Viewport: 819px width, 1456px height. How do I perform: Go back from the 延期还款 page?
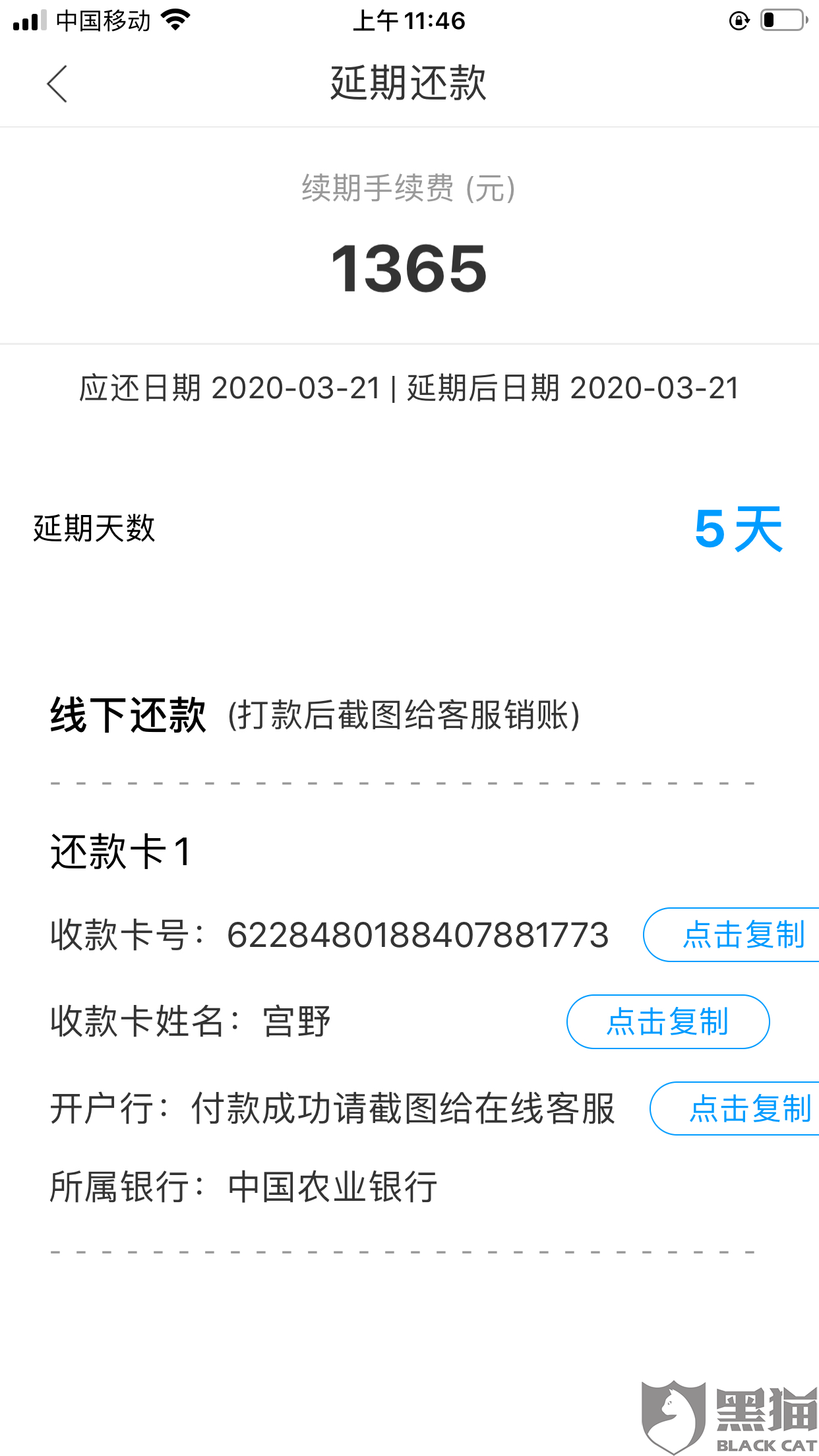(x=57, y=84)
